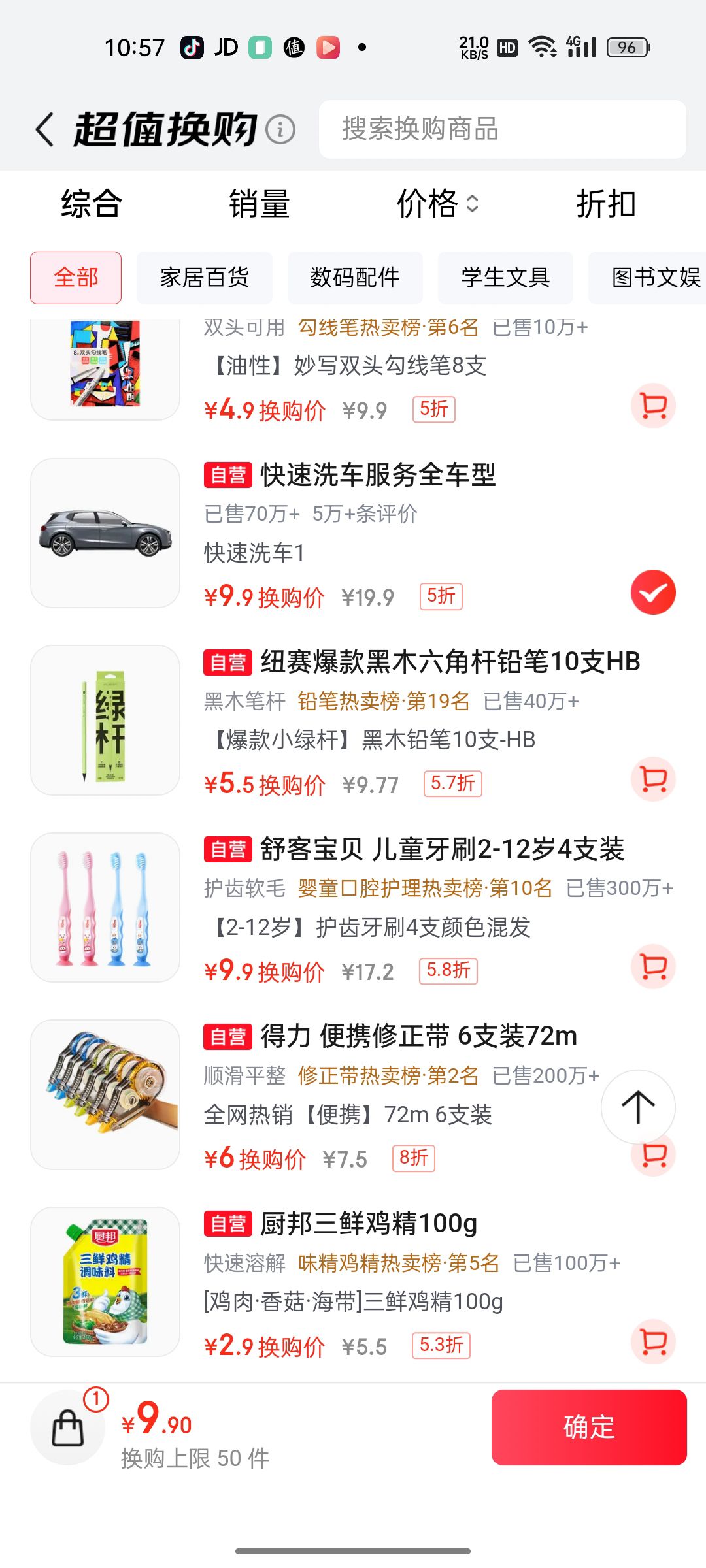
Task: Uncheck the selected 快速洗车服务全车型 item
Action: tap(653, 593)
